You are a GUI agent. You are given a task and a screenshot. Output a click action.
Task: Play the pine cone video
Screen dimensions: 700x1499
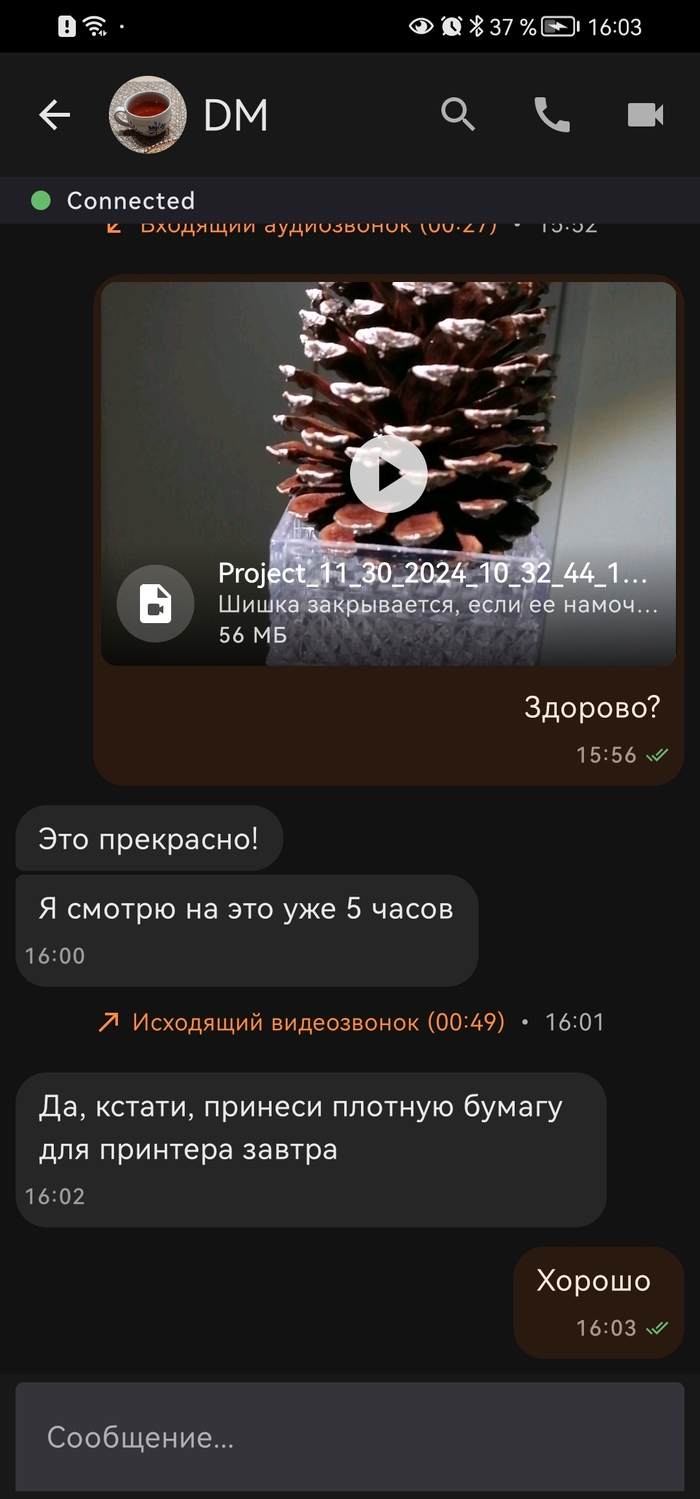point(388,474)
